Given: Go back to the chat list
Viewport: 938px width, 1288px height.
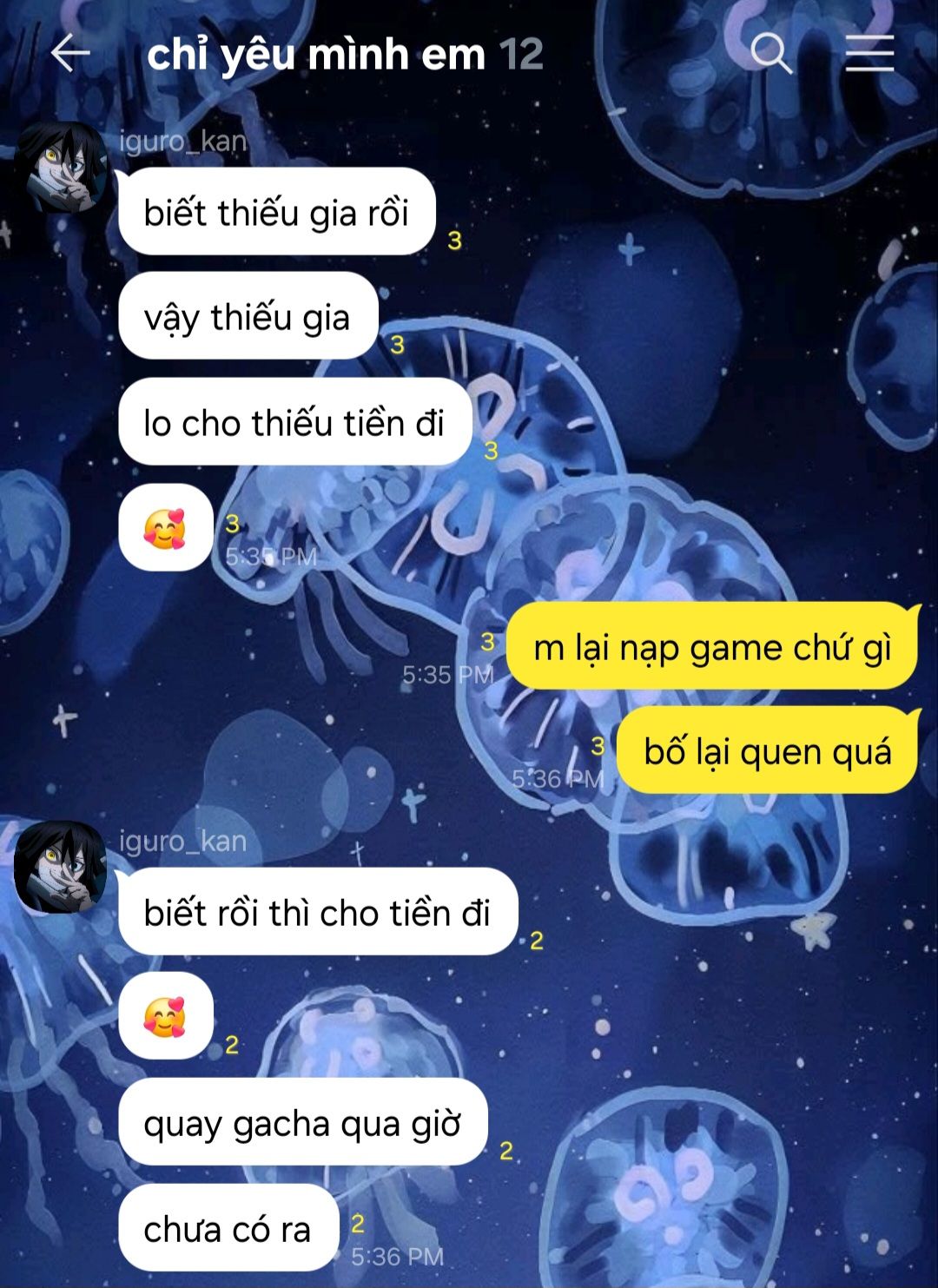Looking at the screenshot, I should click(70, 54).
